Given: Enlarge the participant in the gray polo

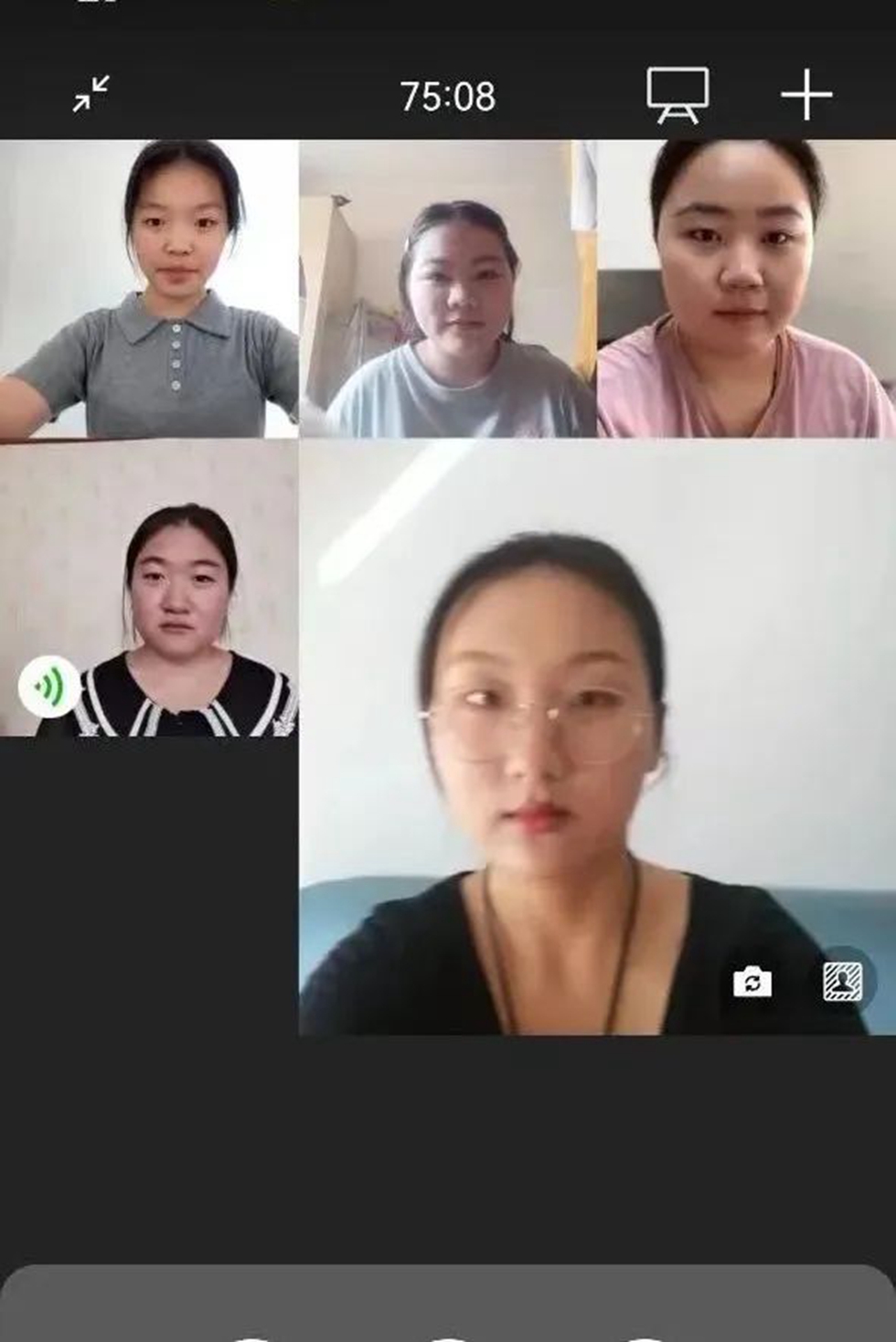Looking at the screenshot, I should point(149,289).
